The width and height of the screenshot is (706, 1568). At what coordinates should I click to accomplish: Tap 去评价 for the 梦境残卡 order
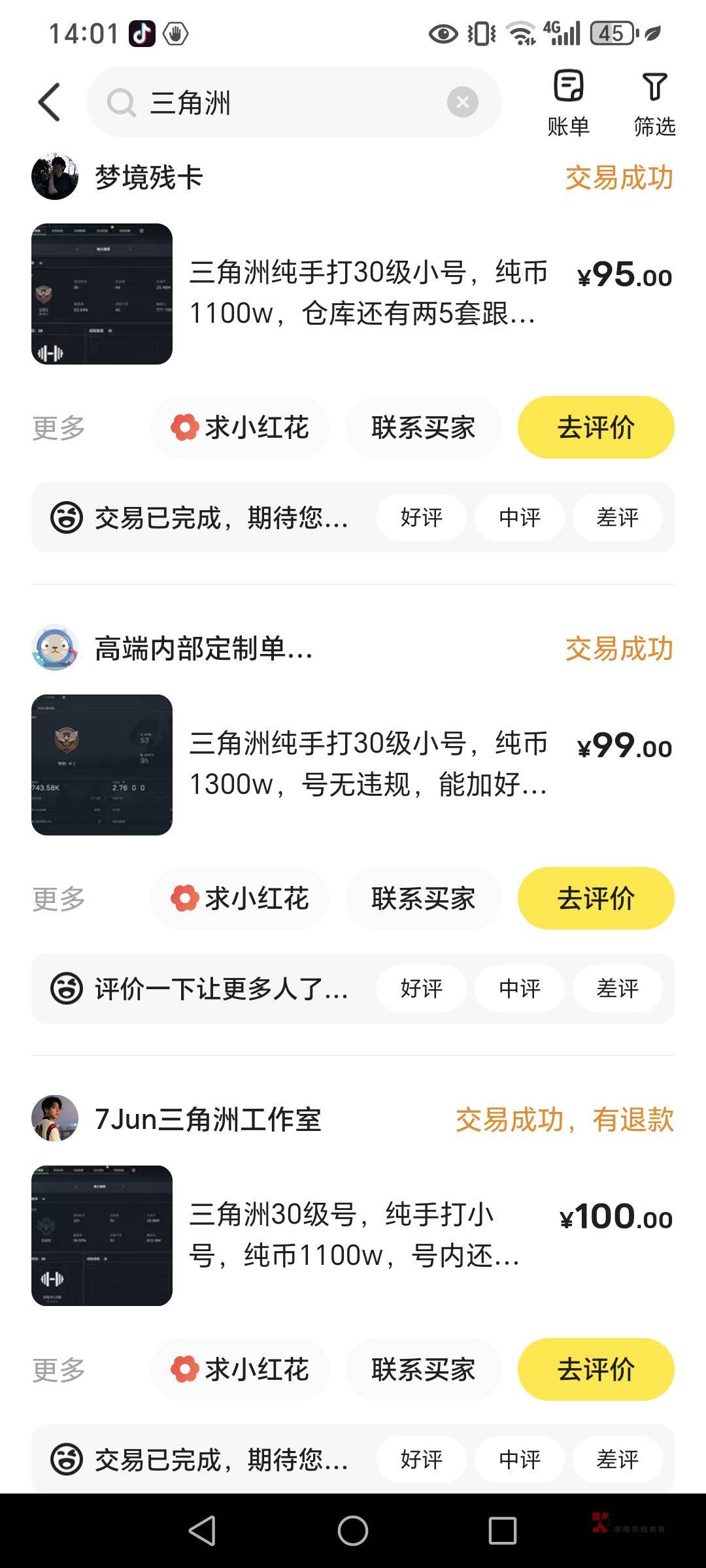(x=596, y=427)
